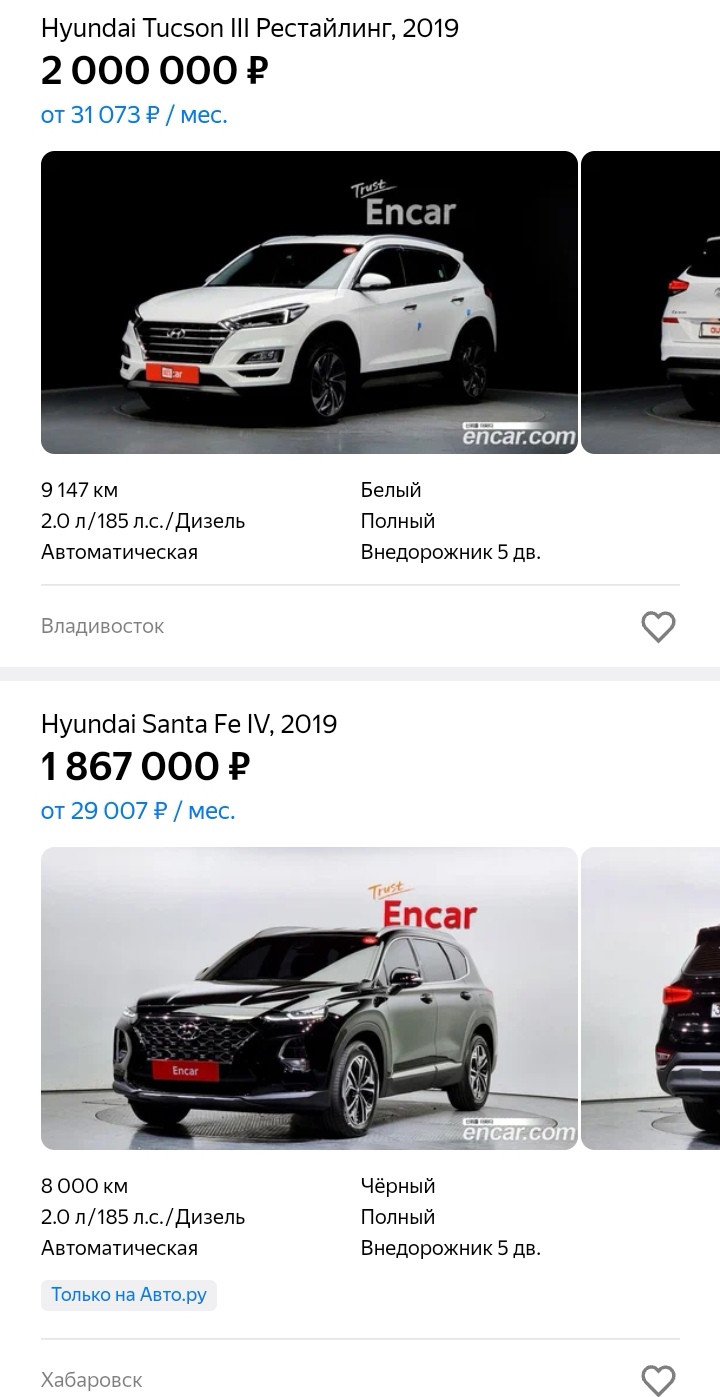Open the second photo of the Santa Fe
Screen dimensions: 720x1397
[x=651, y=998]
